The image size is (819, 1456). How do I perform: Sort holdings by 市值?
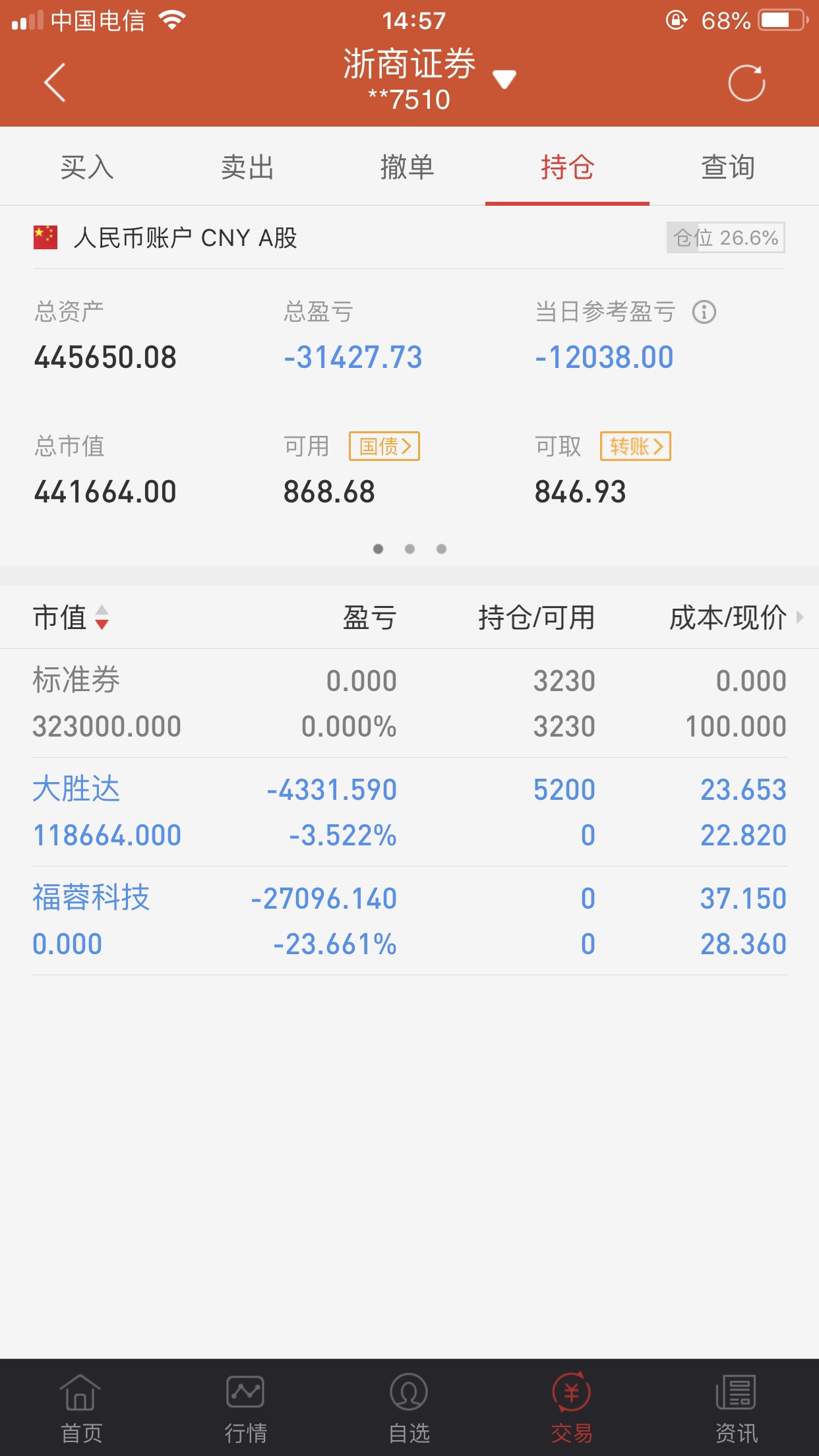71,618
